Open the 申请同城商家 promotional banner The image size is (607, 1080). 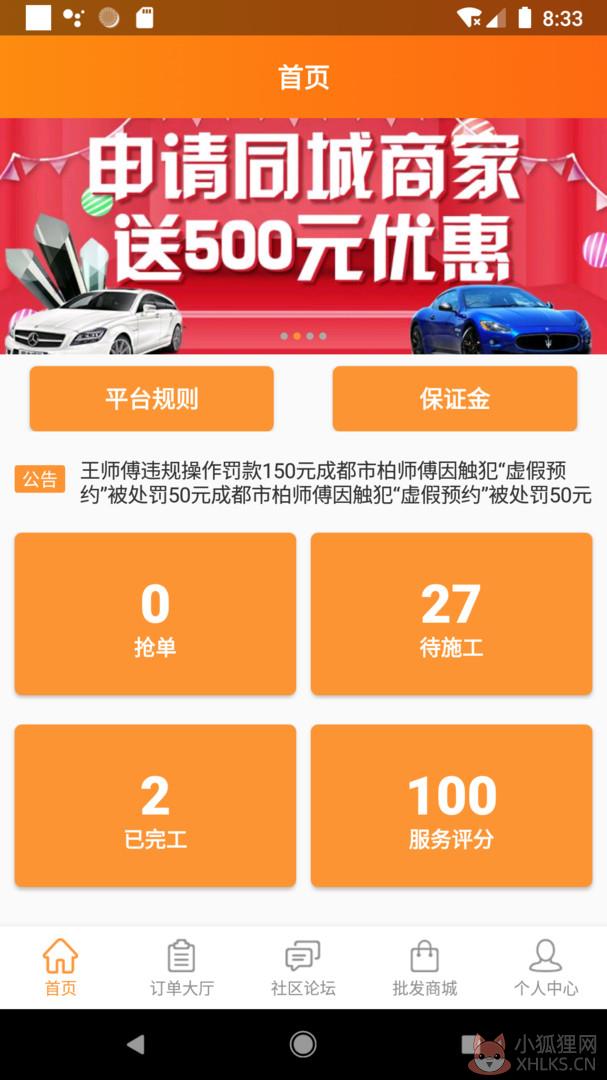coord(303,236)
